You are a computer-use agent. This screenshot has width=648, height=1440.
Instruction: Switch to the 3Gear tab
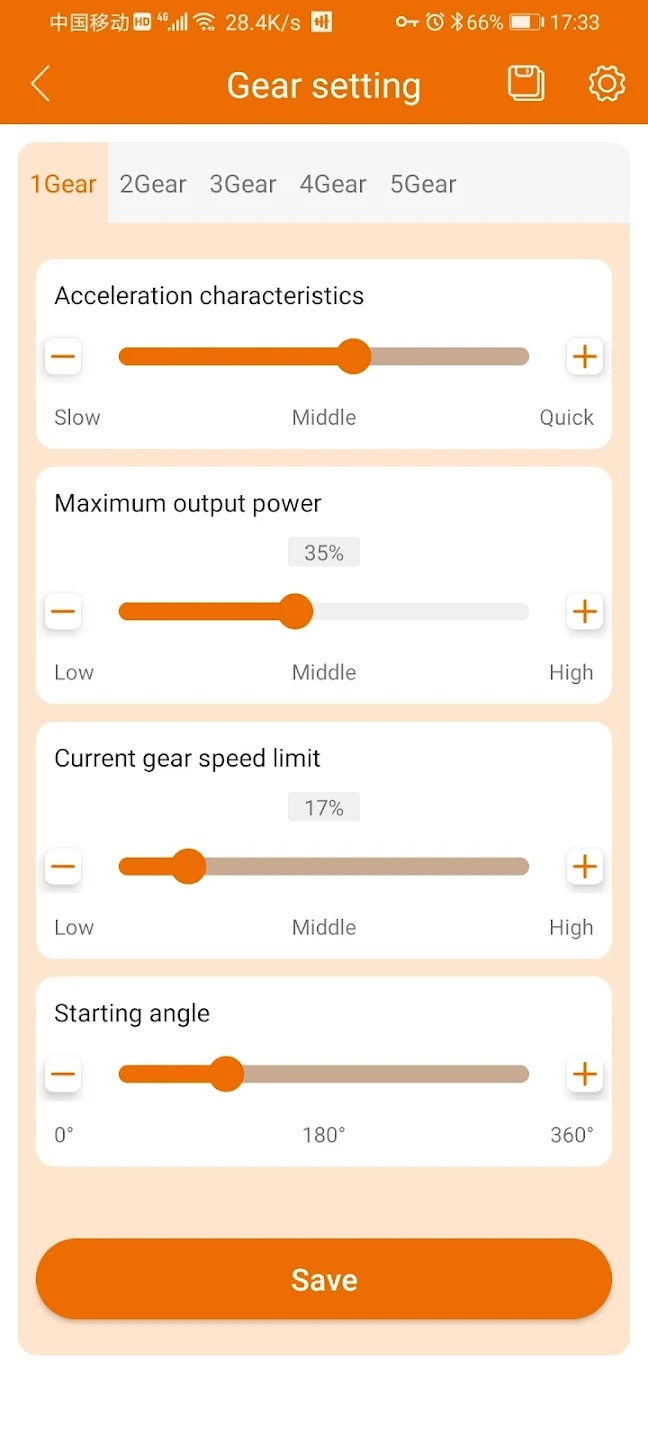coord(243,184)
